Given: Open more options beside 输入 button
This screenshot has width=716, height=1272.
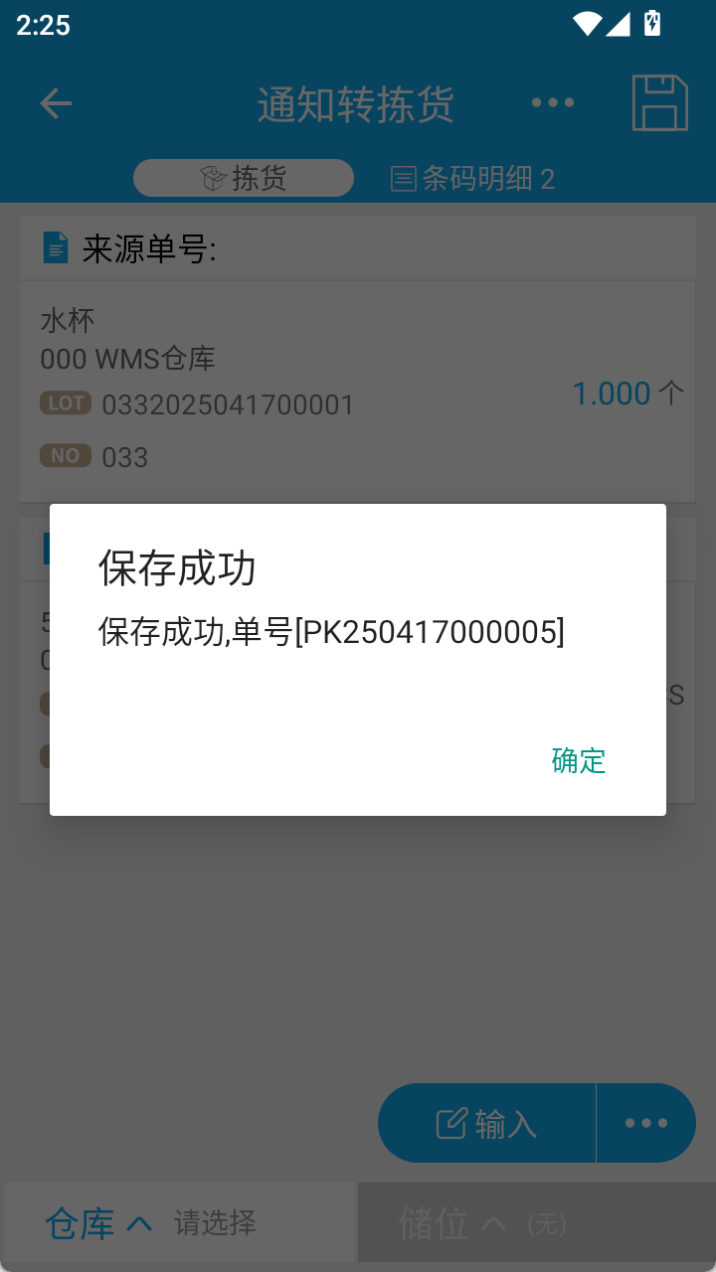Looking at the screenshot, I should [x=647, y=1123].
